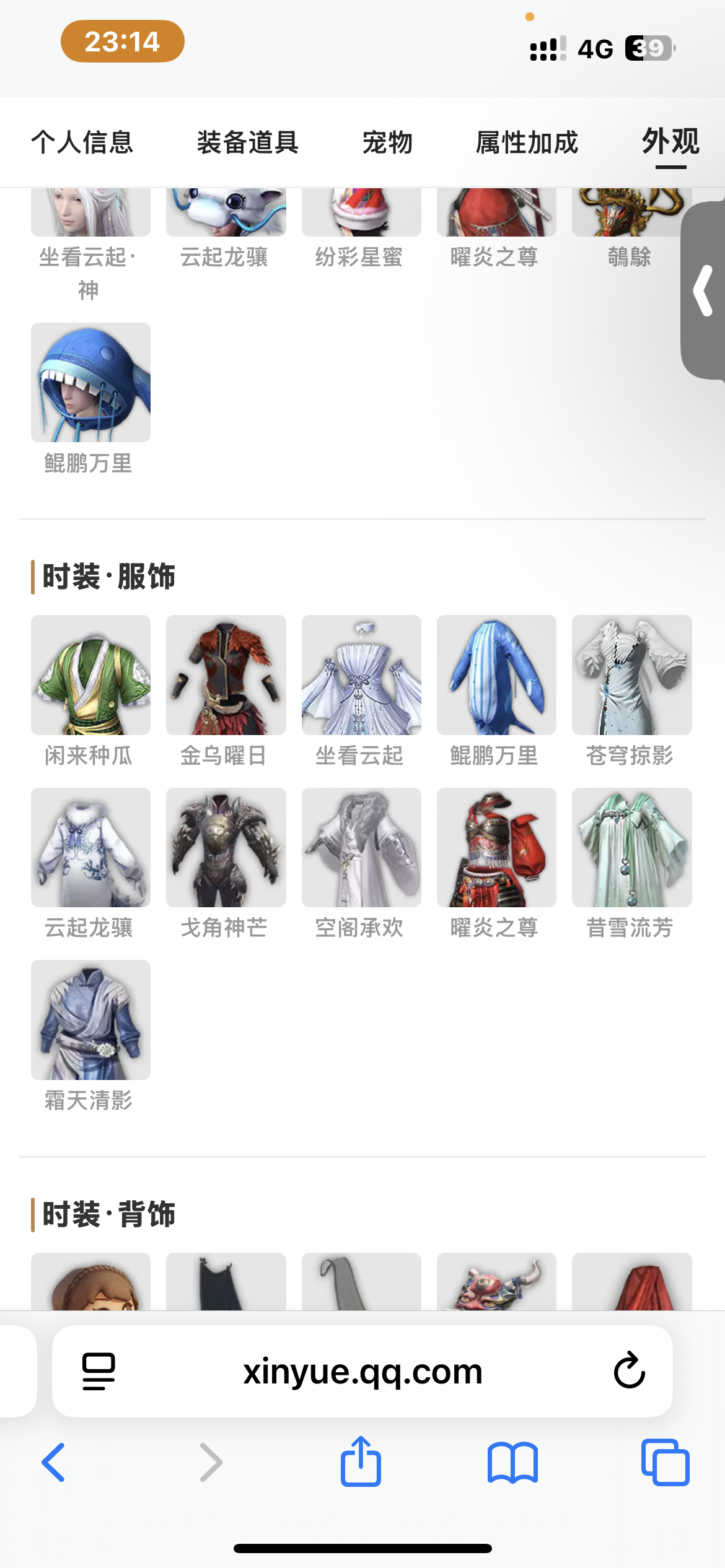Expand the side panel arrow handle
Image resolution: width=725 pixels, height=1568 pixels.
click(703, 290)
